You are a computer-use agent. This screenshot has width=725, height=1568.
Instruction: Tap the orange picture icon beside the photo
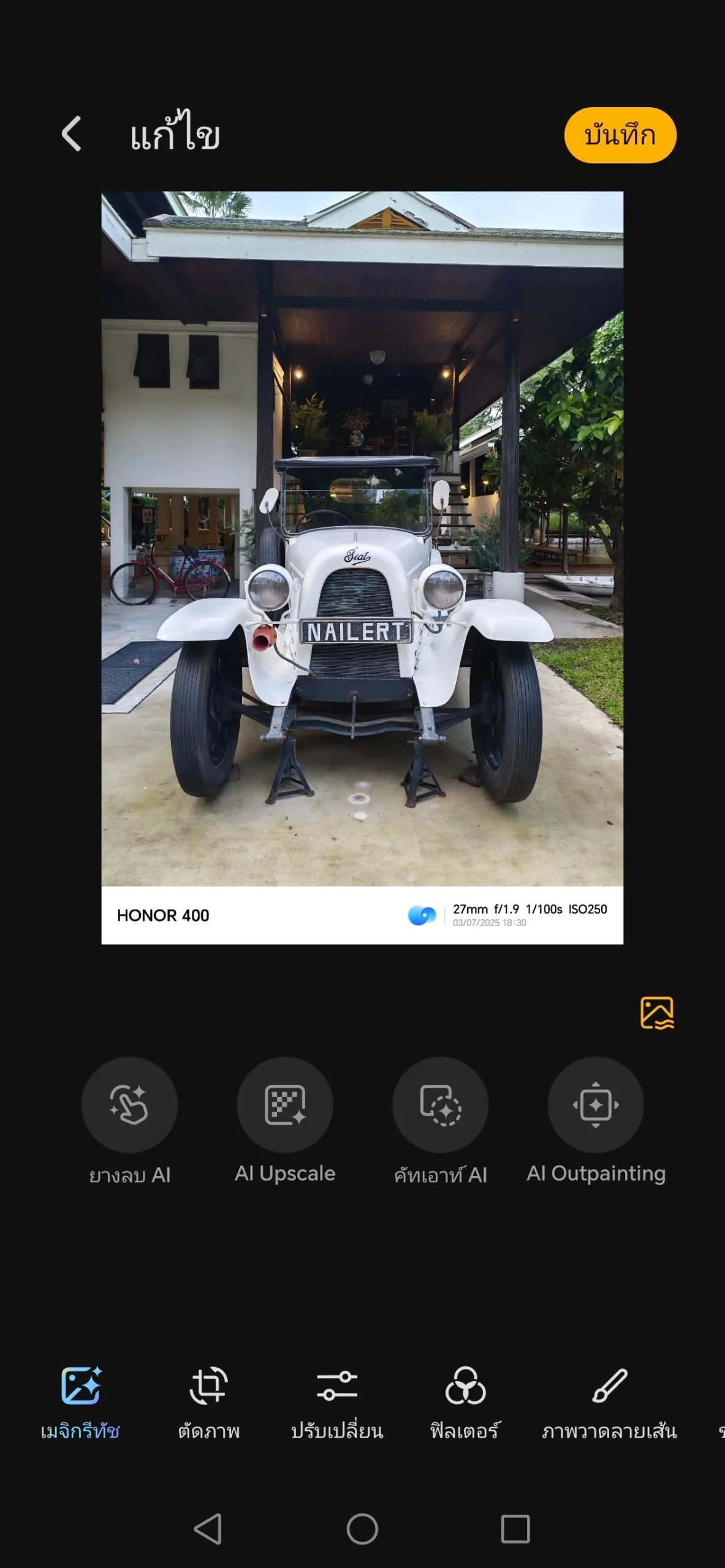pyautogui.click(x=657, y=1012)
